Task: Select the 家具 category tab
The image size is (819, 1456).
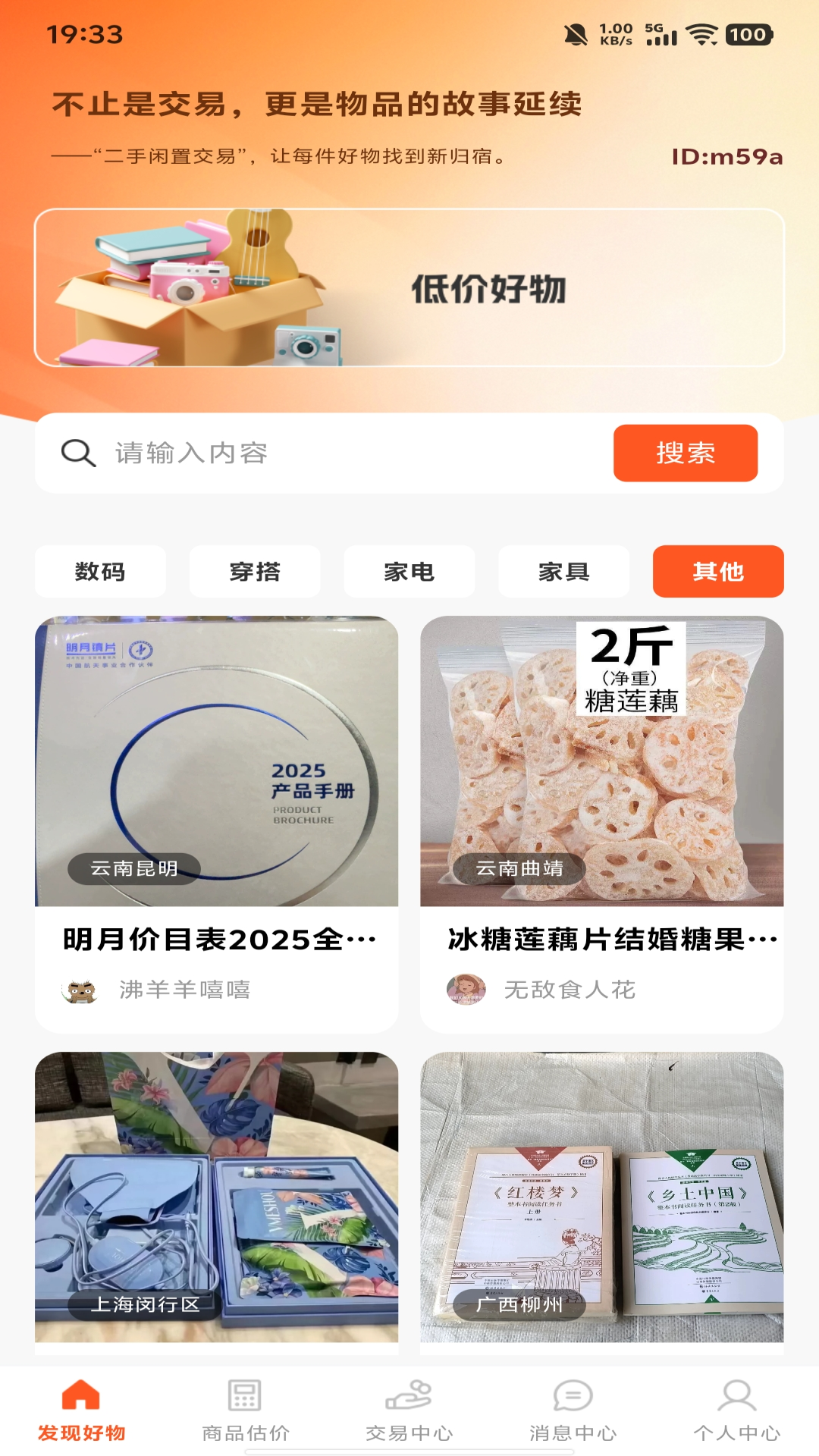Action: coord(563,573)
